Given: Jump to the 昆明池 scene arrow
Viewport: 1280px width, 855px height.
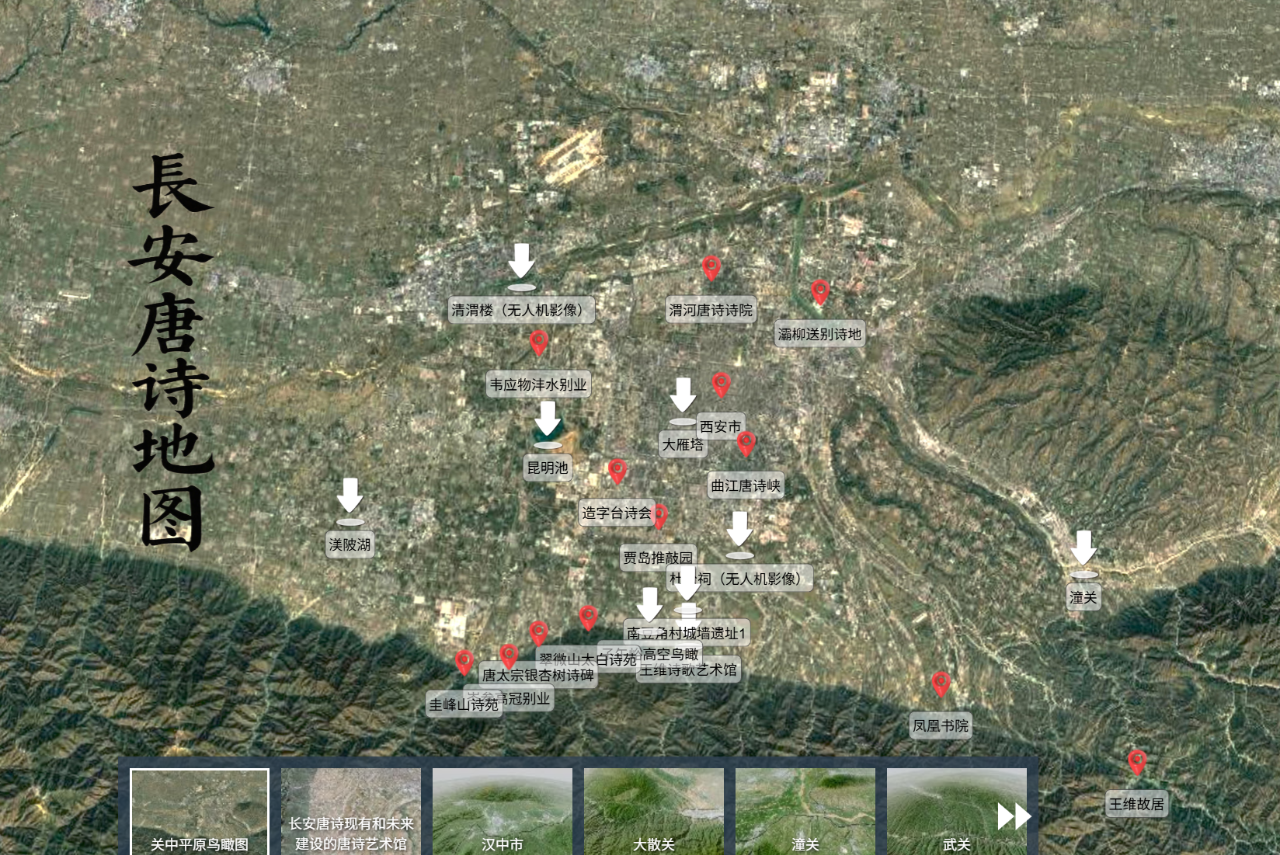Looking at the screenshot, I should (x=547, y=422).
